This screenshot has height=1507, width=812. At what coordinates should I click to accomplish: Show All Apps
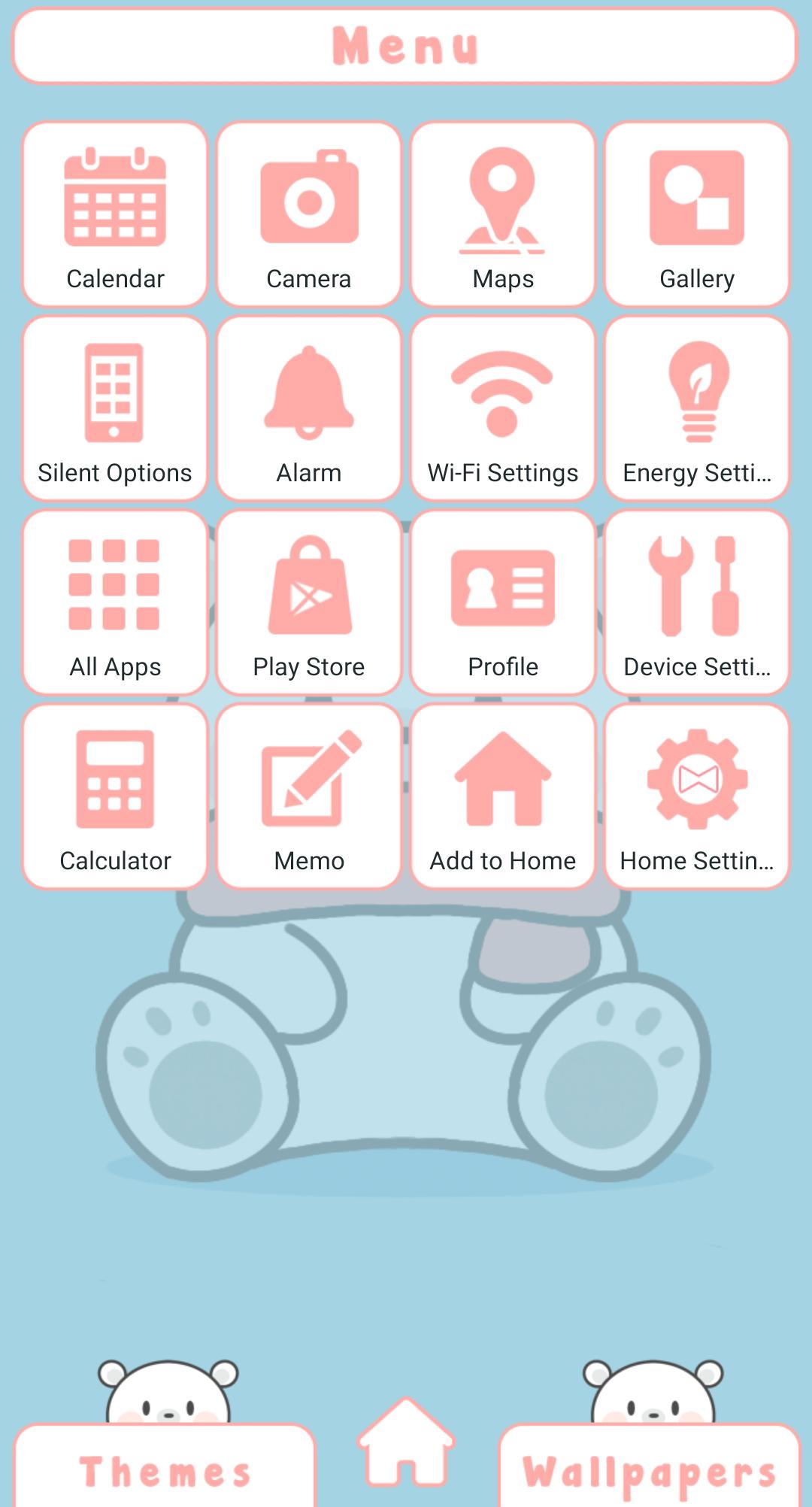point(115,602)
